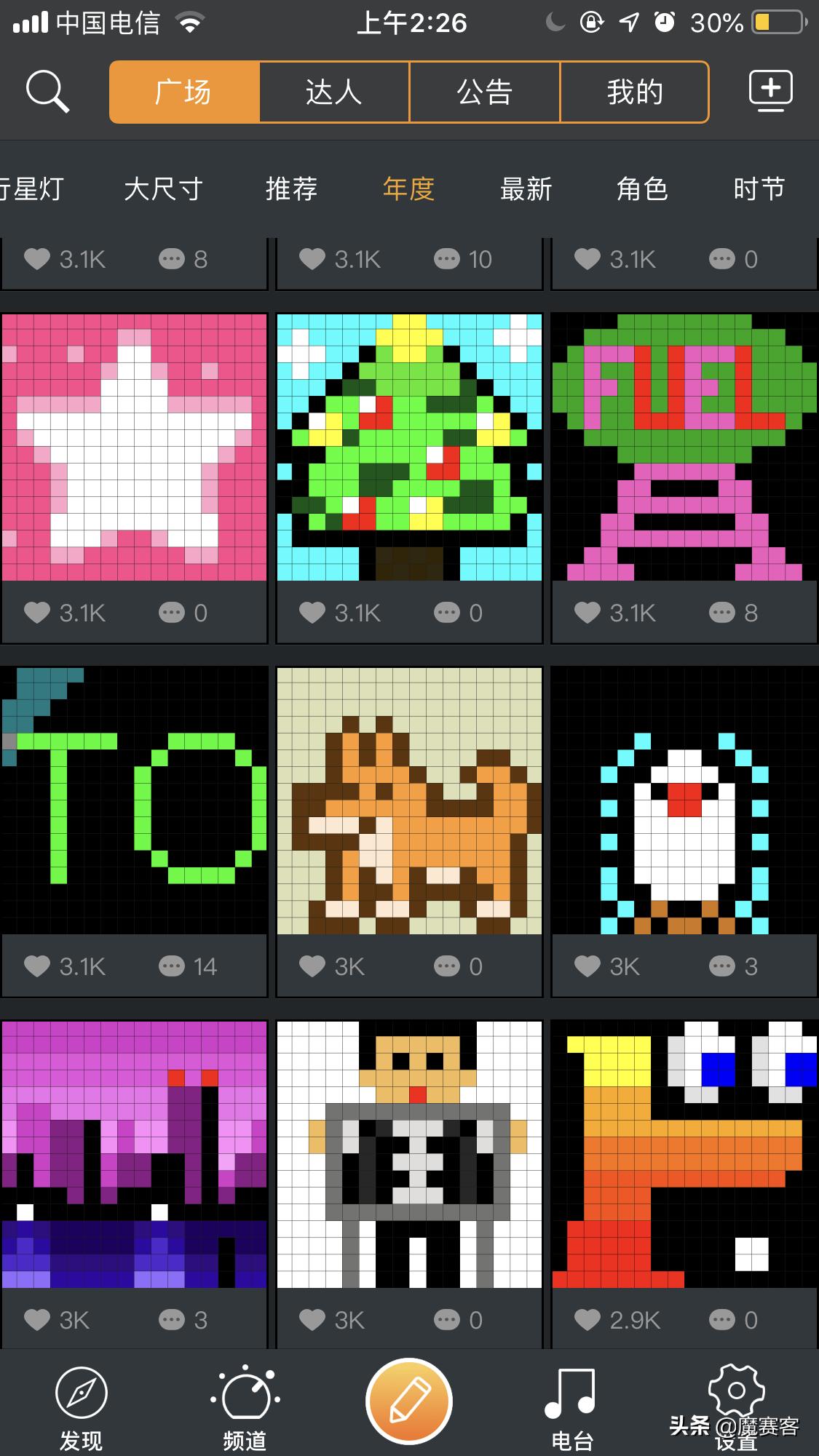
Task: Go to the 频道 tab
Action: coord(245,1409)
